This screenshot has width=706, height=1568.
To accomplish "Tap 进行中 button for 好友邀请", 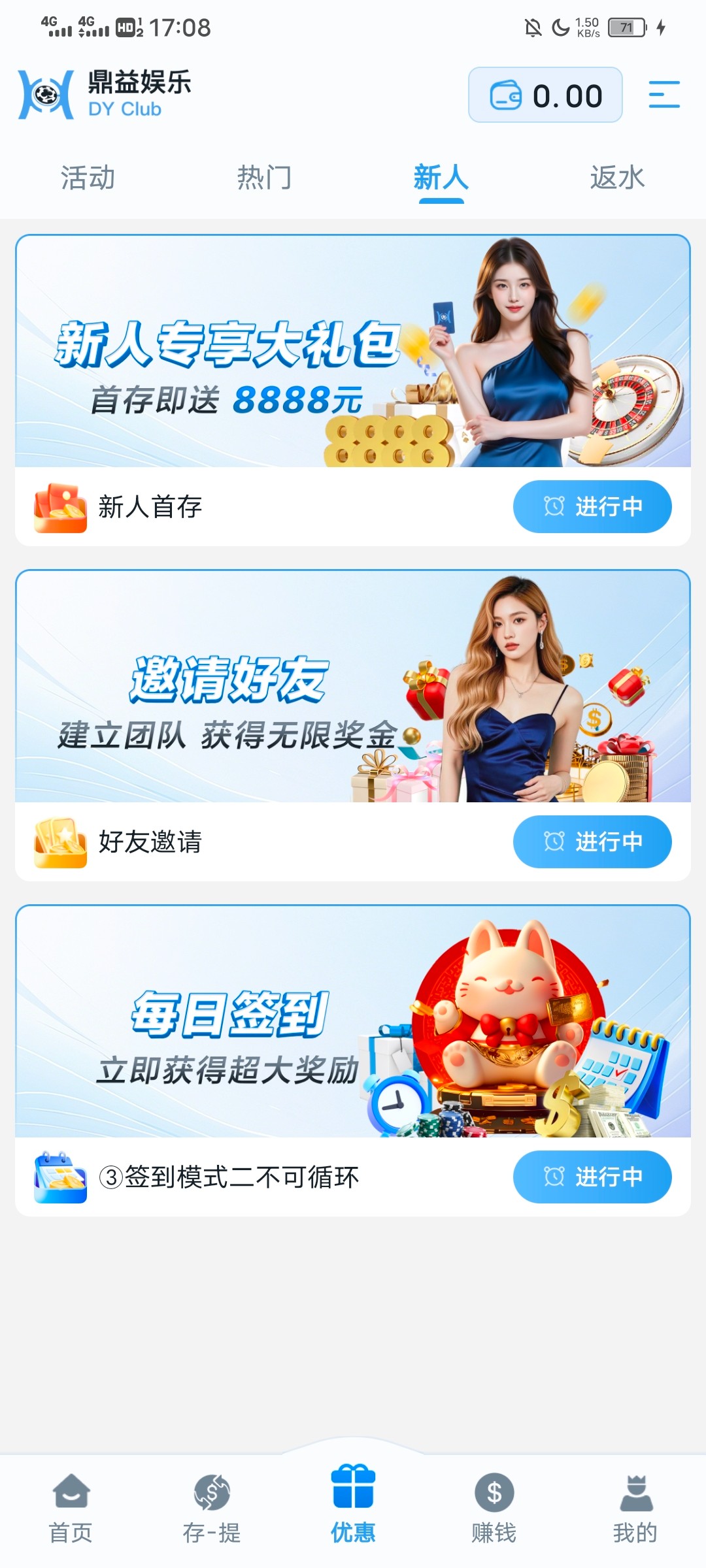I will 592,842.
